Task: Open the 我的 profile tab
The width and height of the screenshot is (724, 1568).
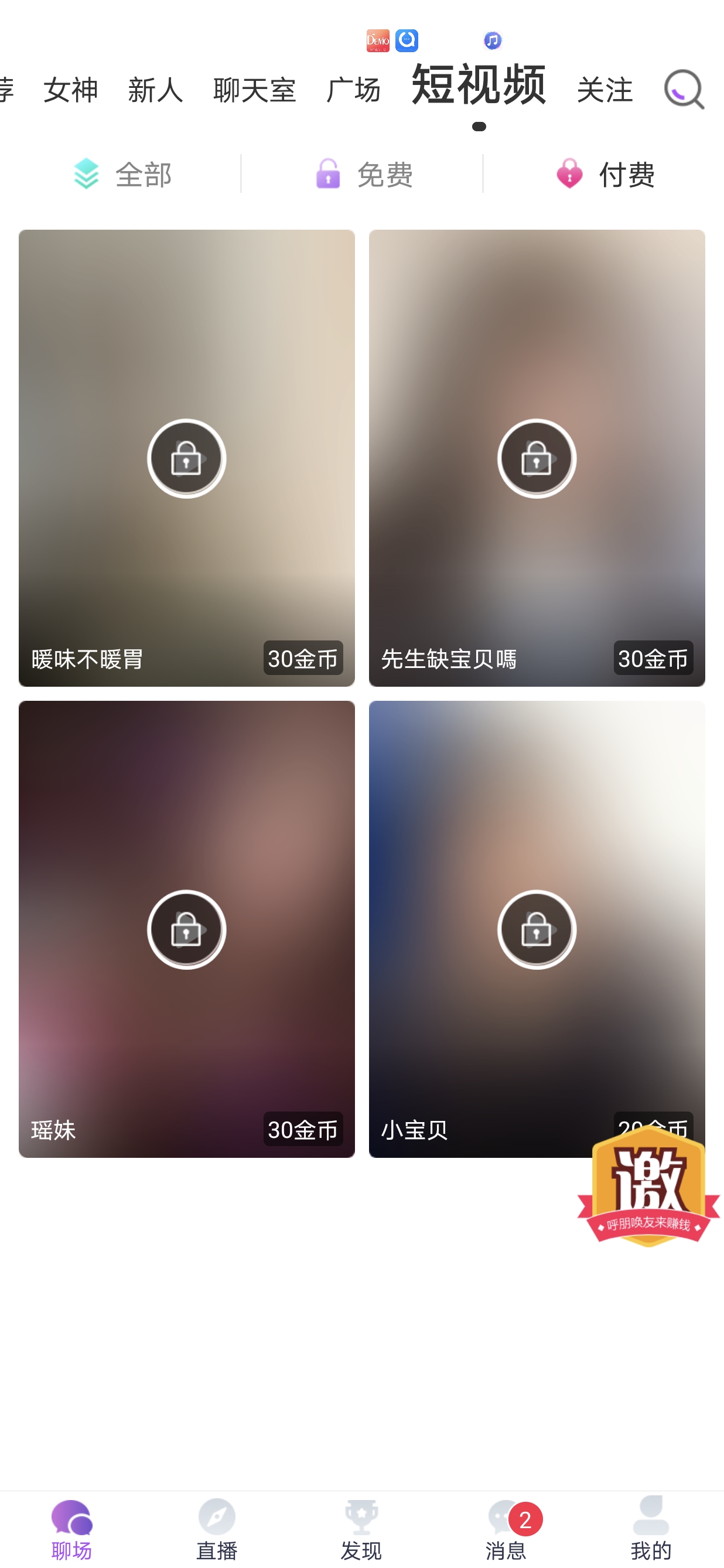Action: (x=650, y=1528)
